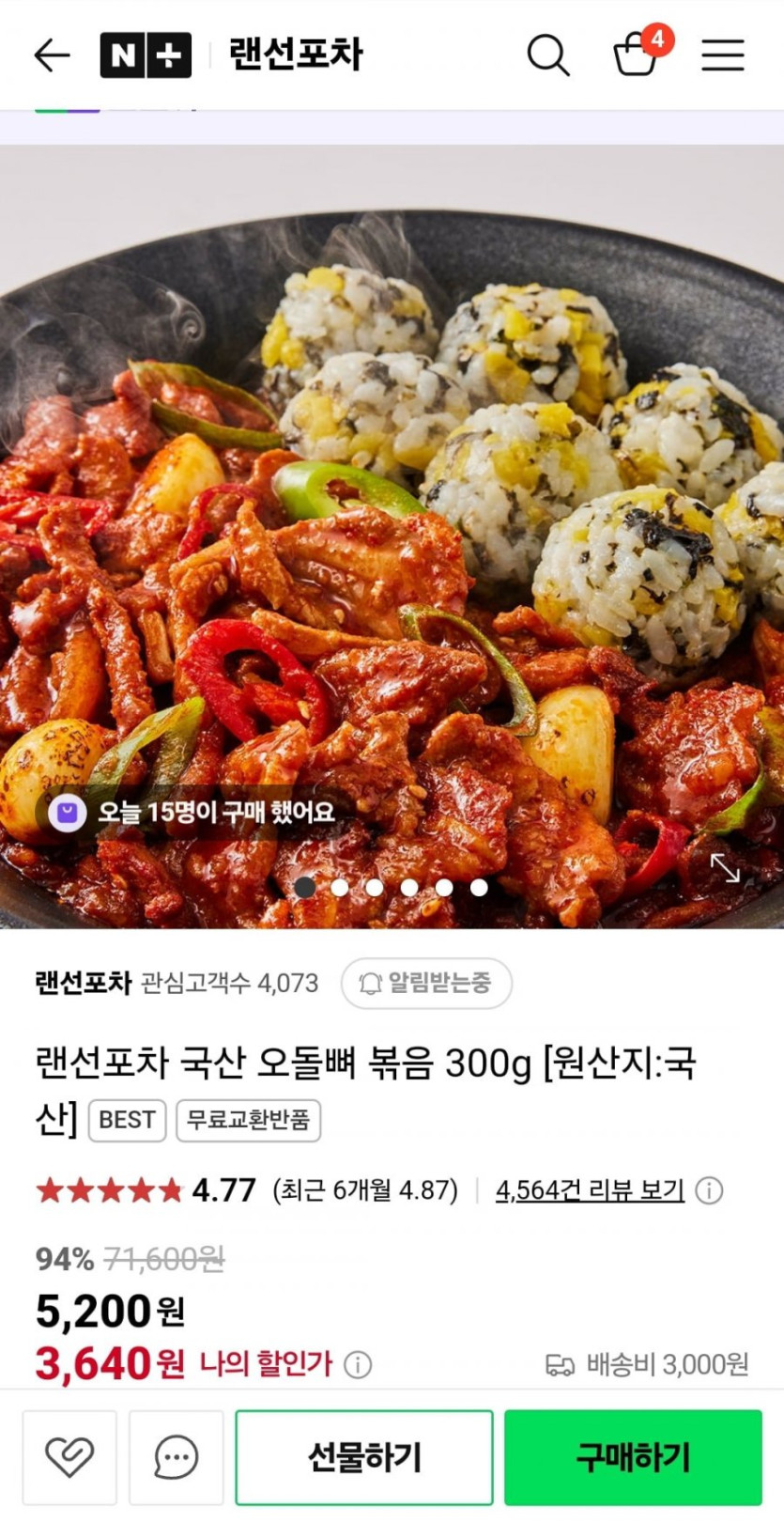The height and width of the screenshot is (1537, 784).
Task: Open the 랜선포차 store page link
Action: point(83,983)
